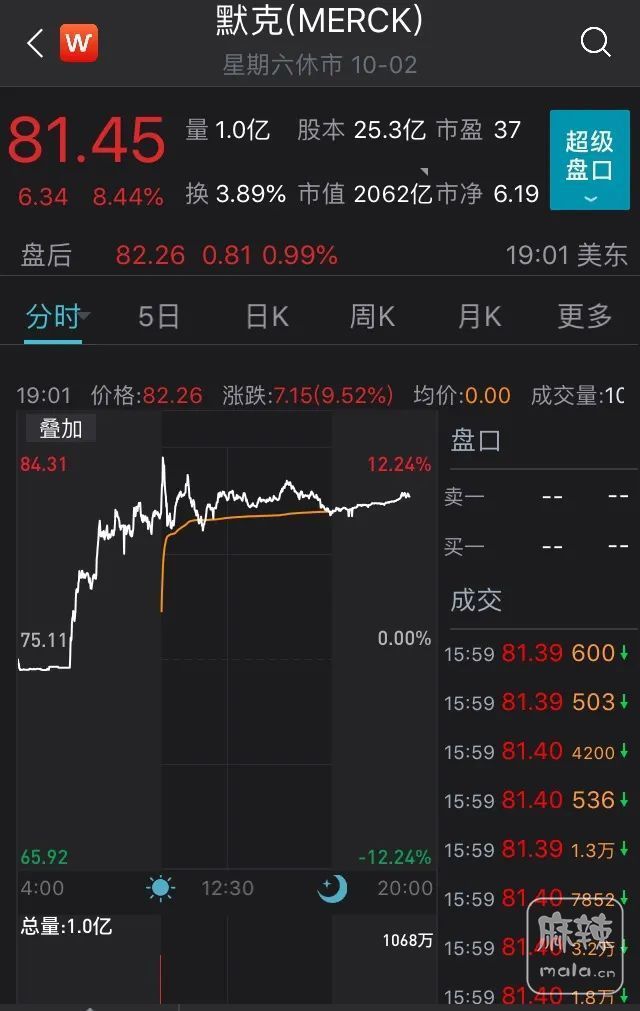Select the 分时 chart tab

coord(54,317)
